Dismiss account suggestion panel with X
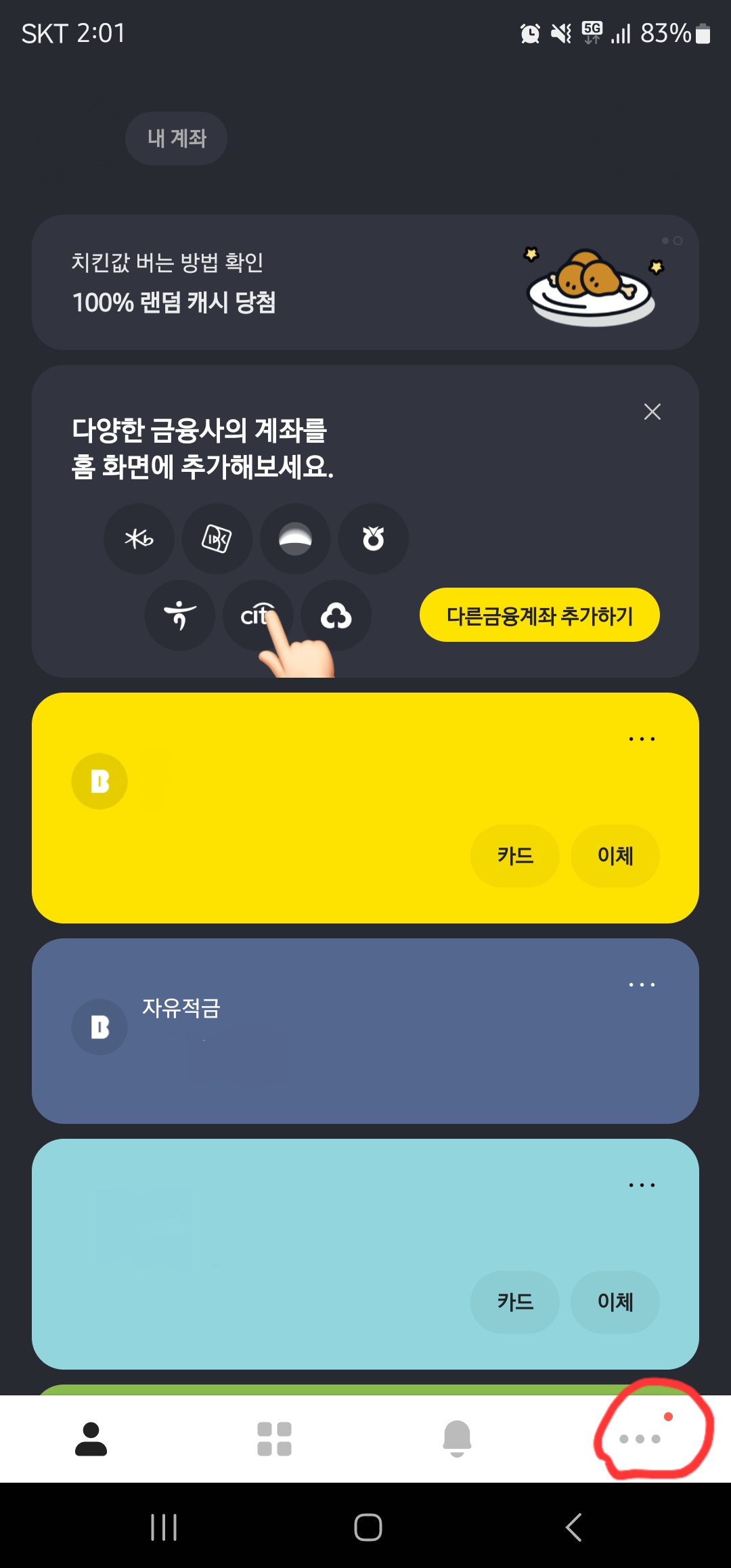The image size is (731, 1568). tap(652, 411)
